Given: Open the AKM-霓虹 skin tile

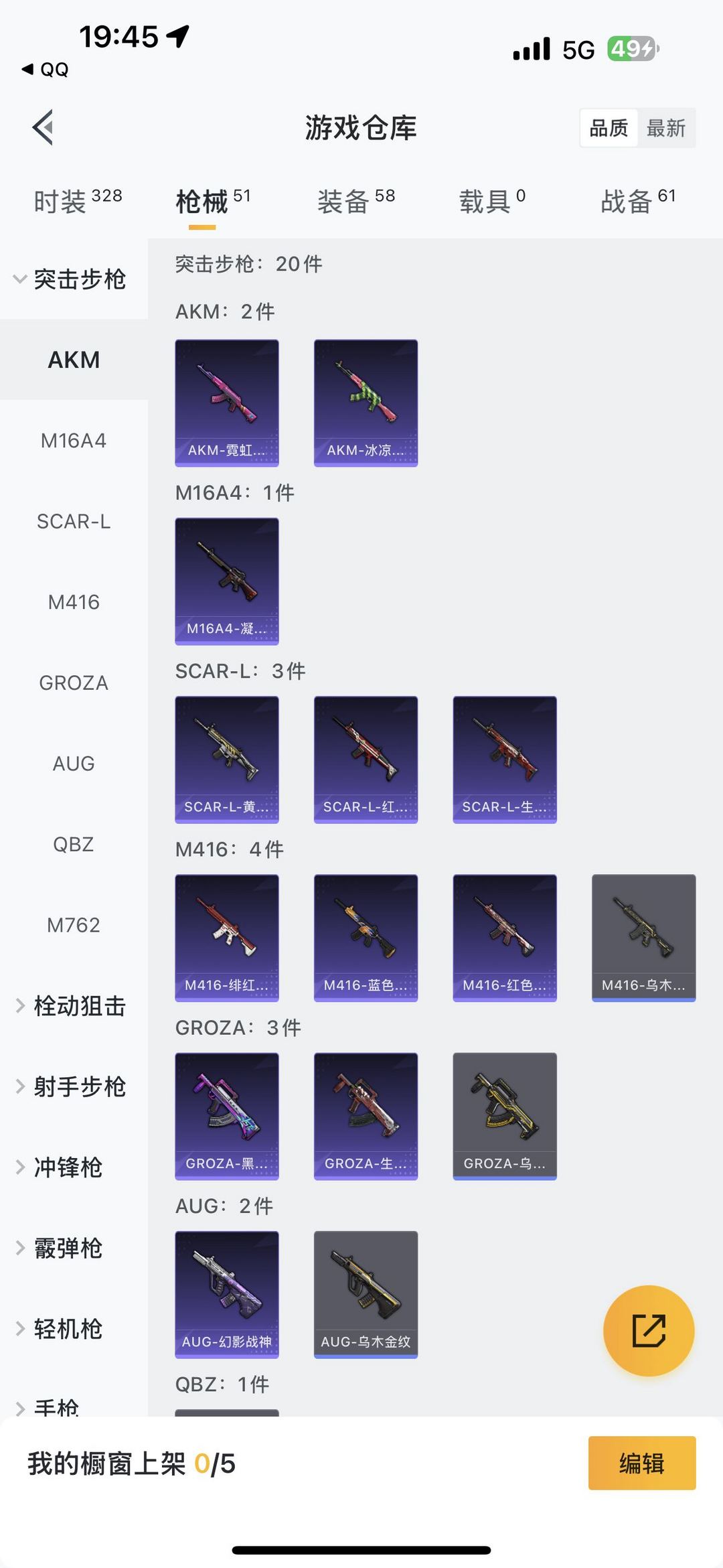Looking at the screenshot, I should 227,403.
